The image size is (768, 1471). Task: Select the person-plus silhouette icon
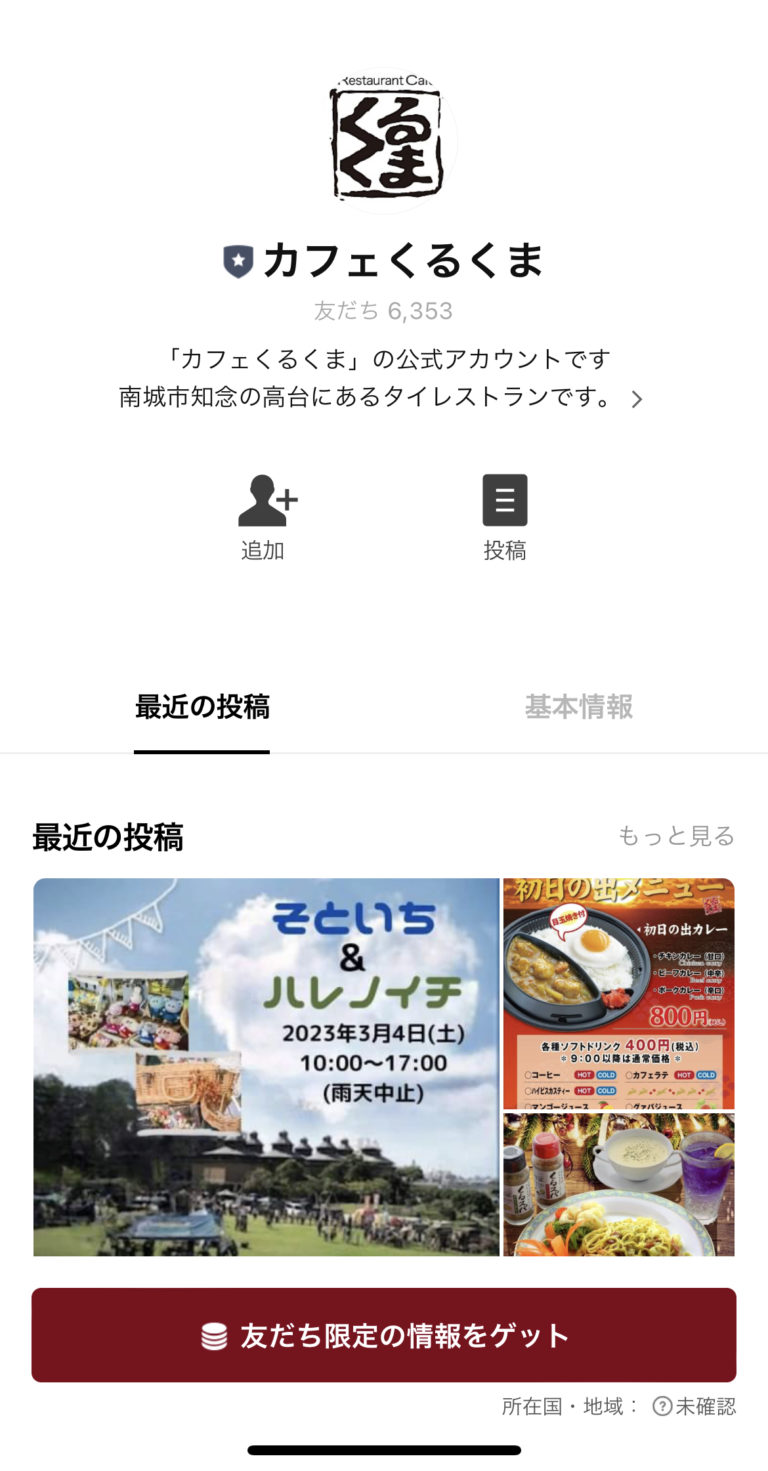pyautogui.click(x=263, y=499)
